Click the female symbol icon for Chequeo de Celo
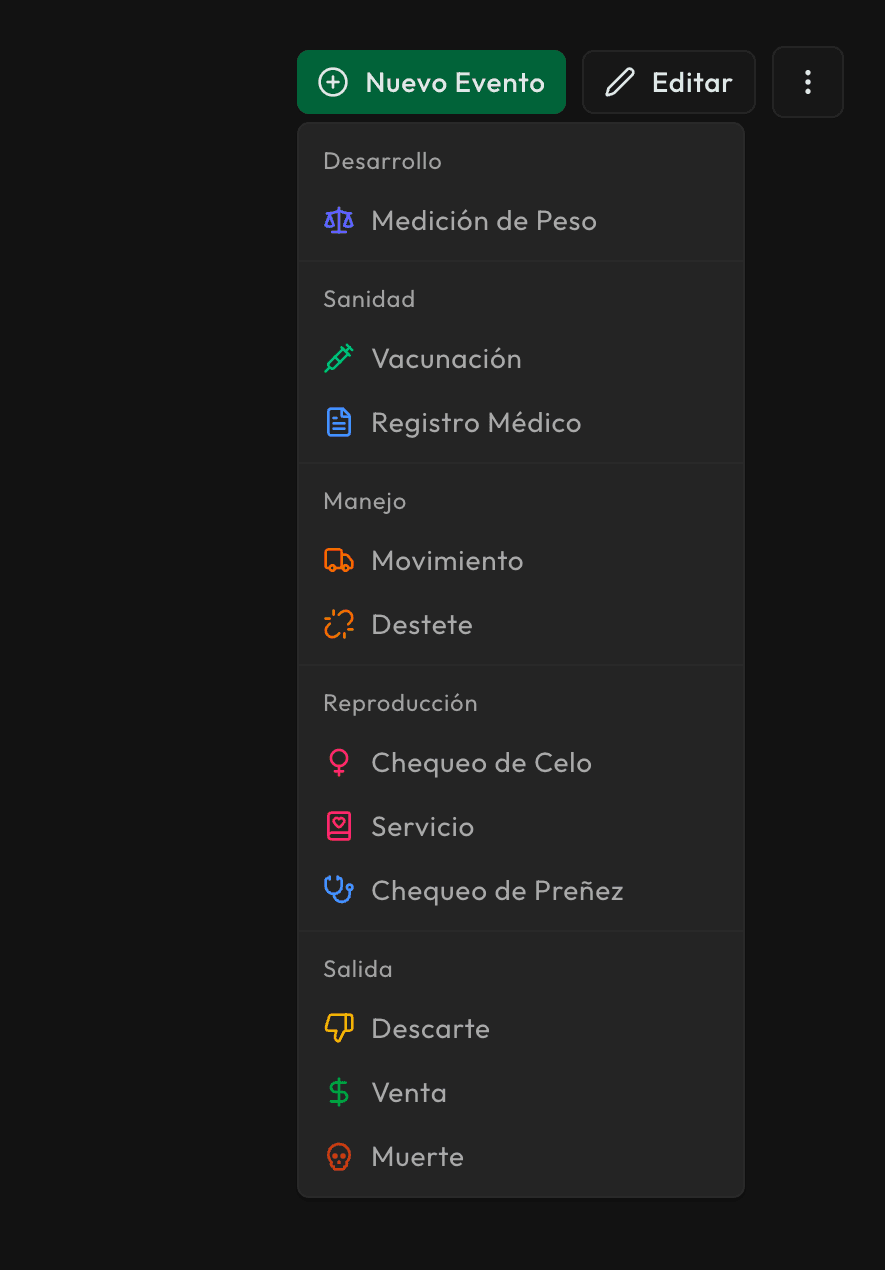 coord(339,762)
